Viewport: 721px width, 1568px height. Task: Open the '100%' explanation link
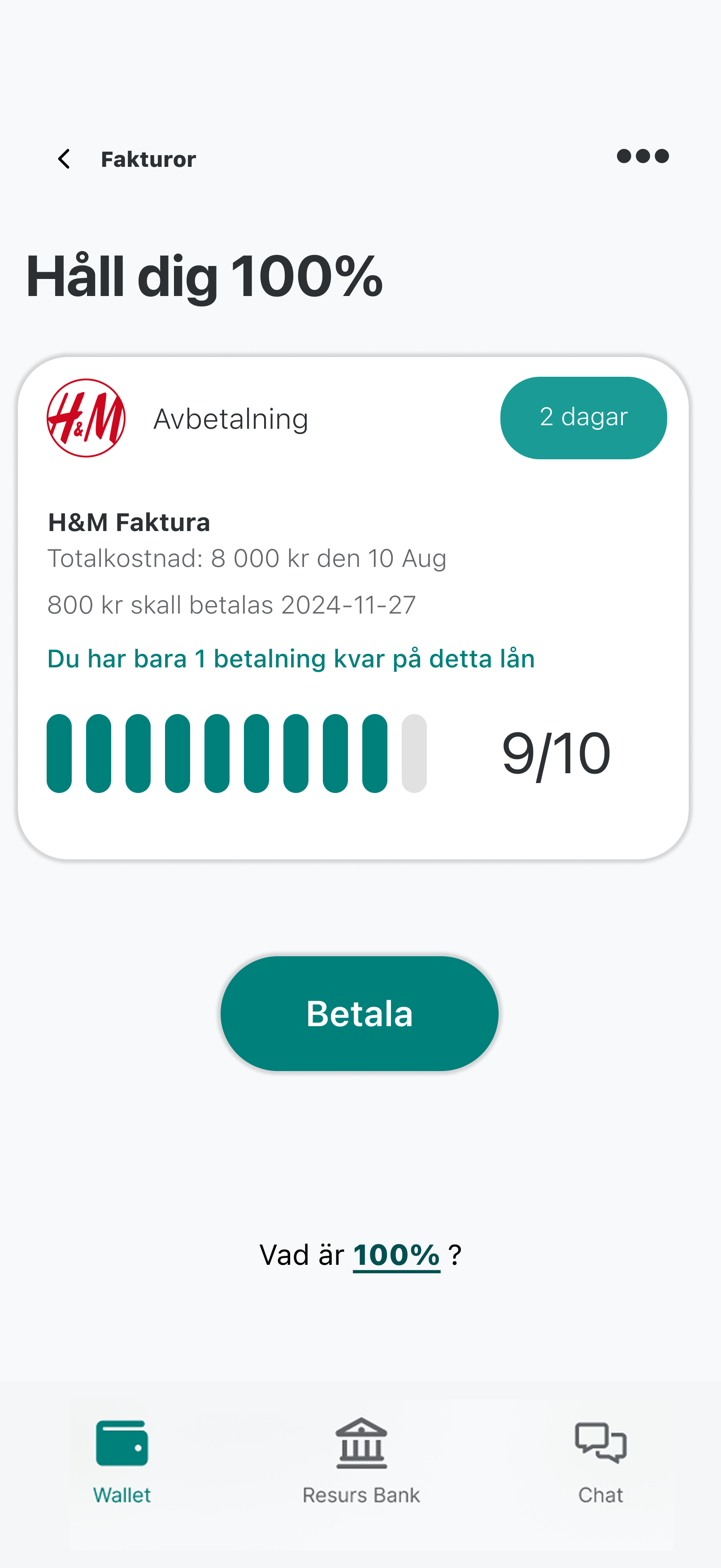pyautogui.click(x=396, y=1255)
